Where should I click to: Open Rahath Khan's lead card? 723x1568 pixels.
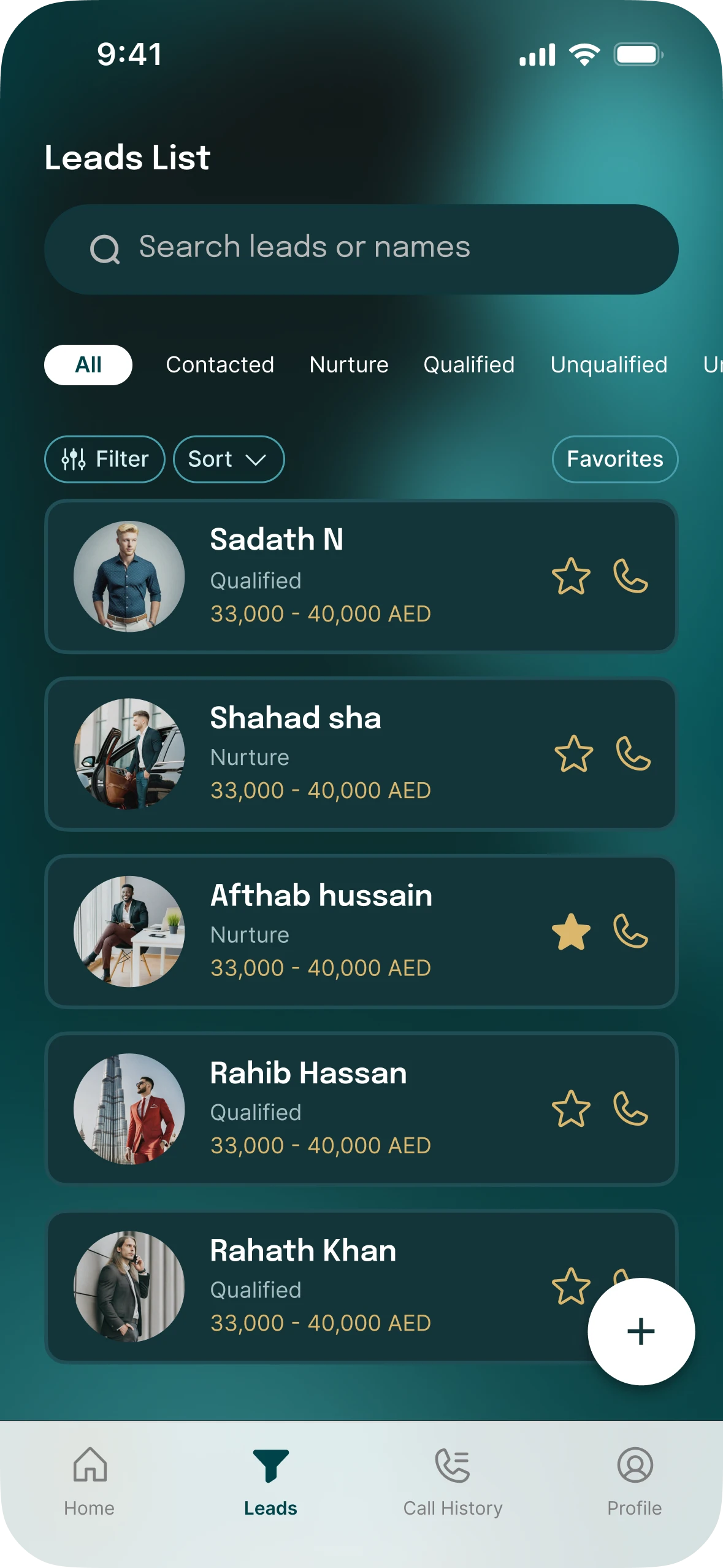tap(361, 1286)
